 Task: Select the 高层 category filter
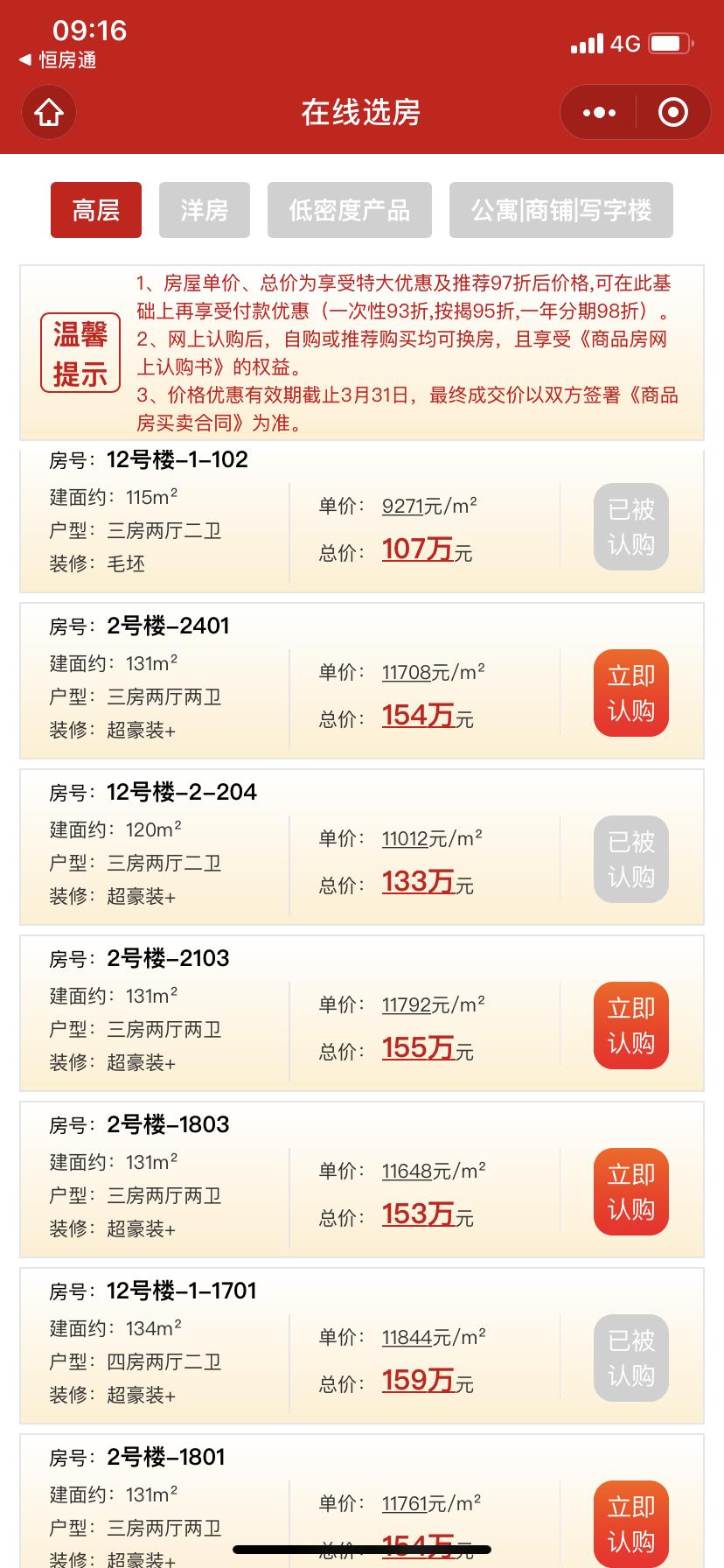(x=95, y=210)
